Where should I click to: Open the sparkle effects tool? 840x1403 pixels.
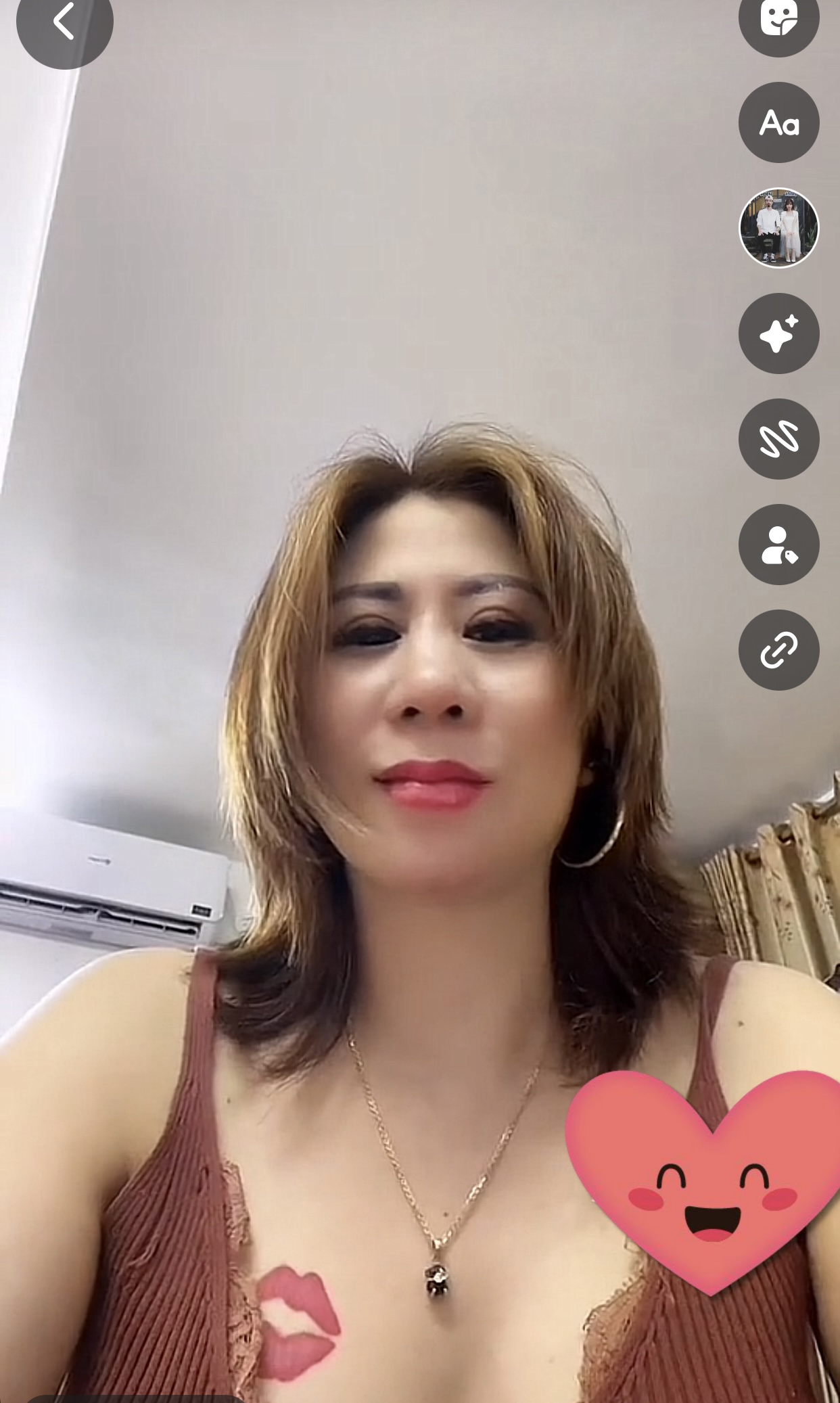778,333
